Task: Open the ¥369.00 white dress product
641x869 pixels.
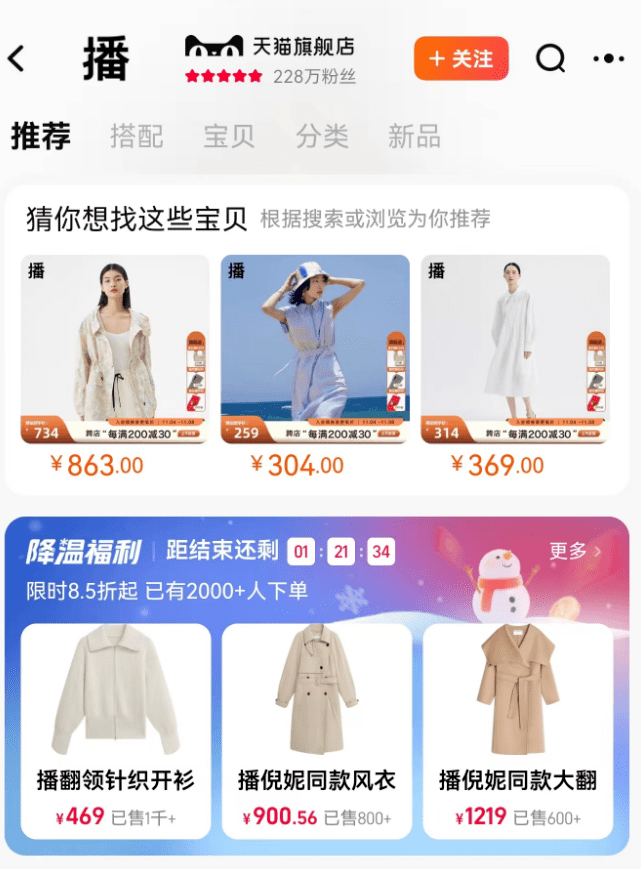Action: tap(515, 350)
